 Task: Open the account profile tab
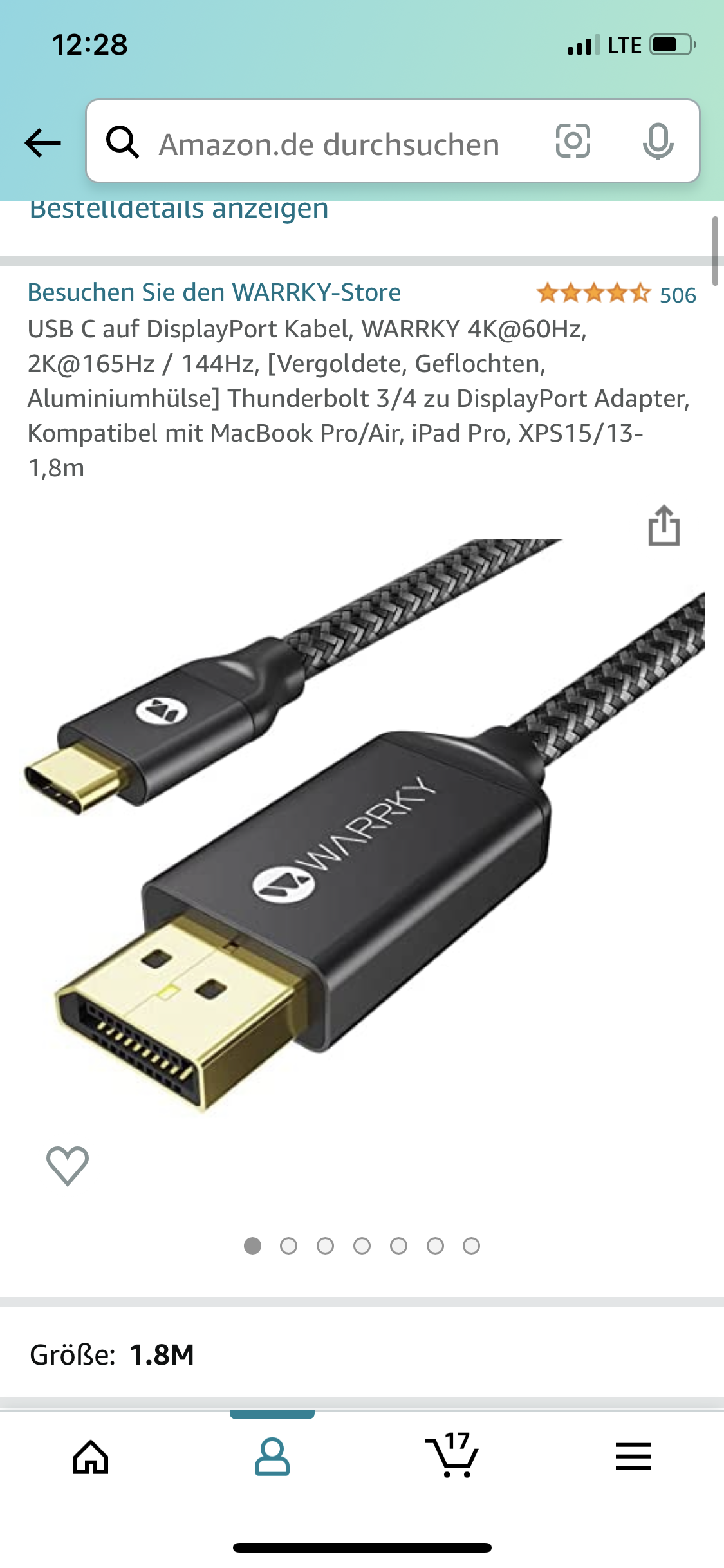tap(272, 1457)
